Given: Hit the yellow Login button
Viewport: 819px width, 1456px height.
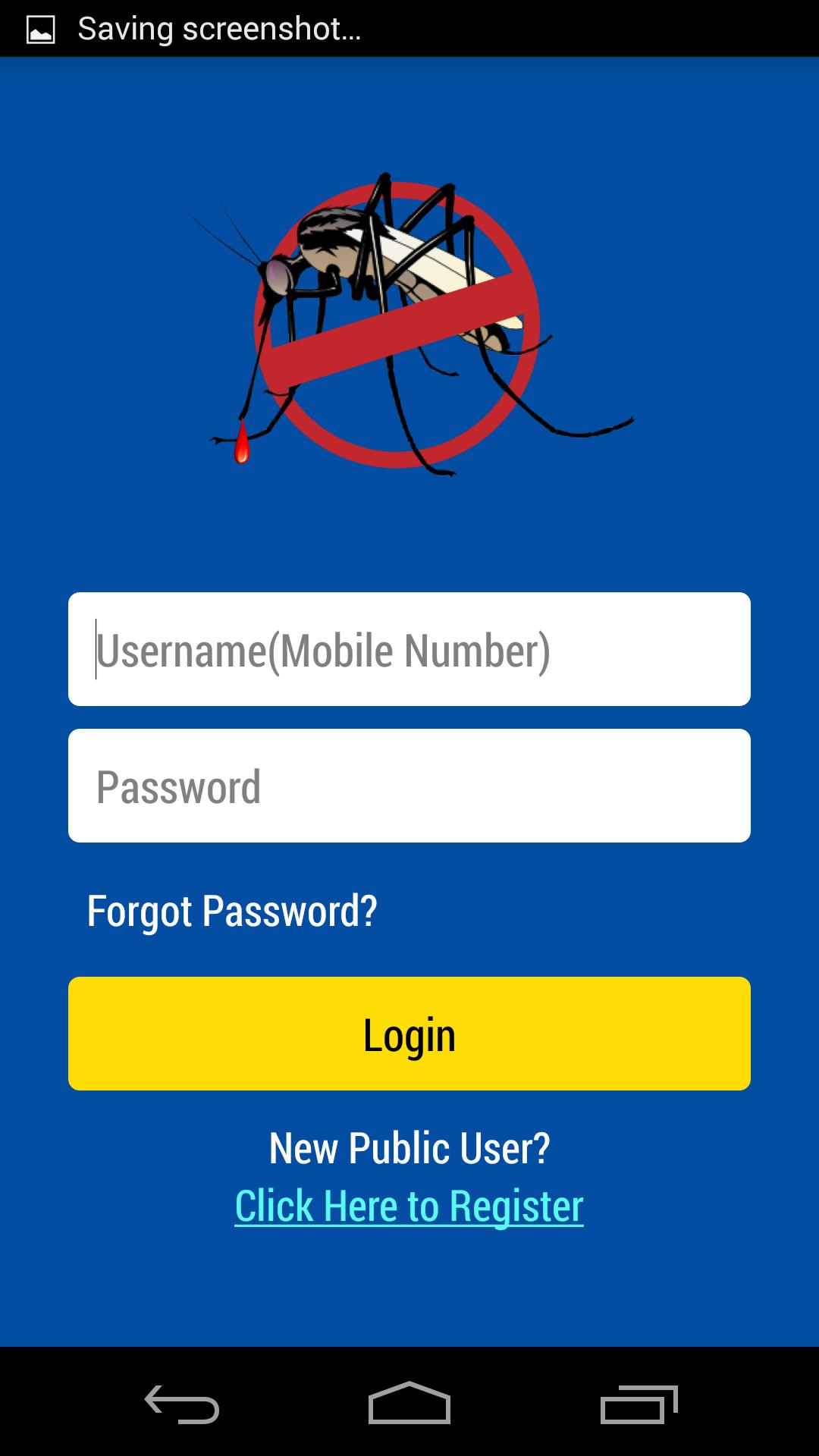Looking at the screenshot, I should click(409, 1034).
